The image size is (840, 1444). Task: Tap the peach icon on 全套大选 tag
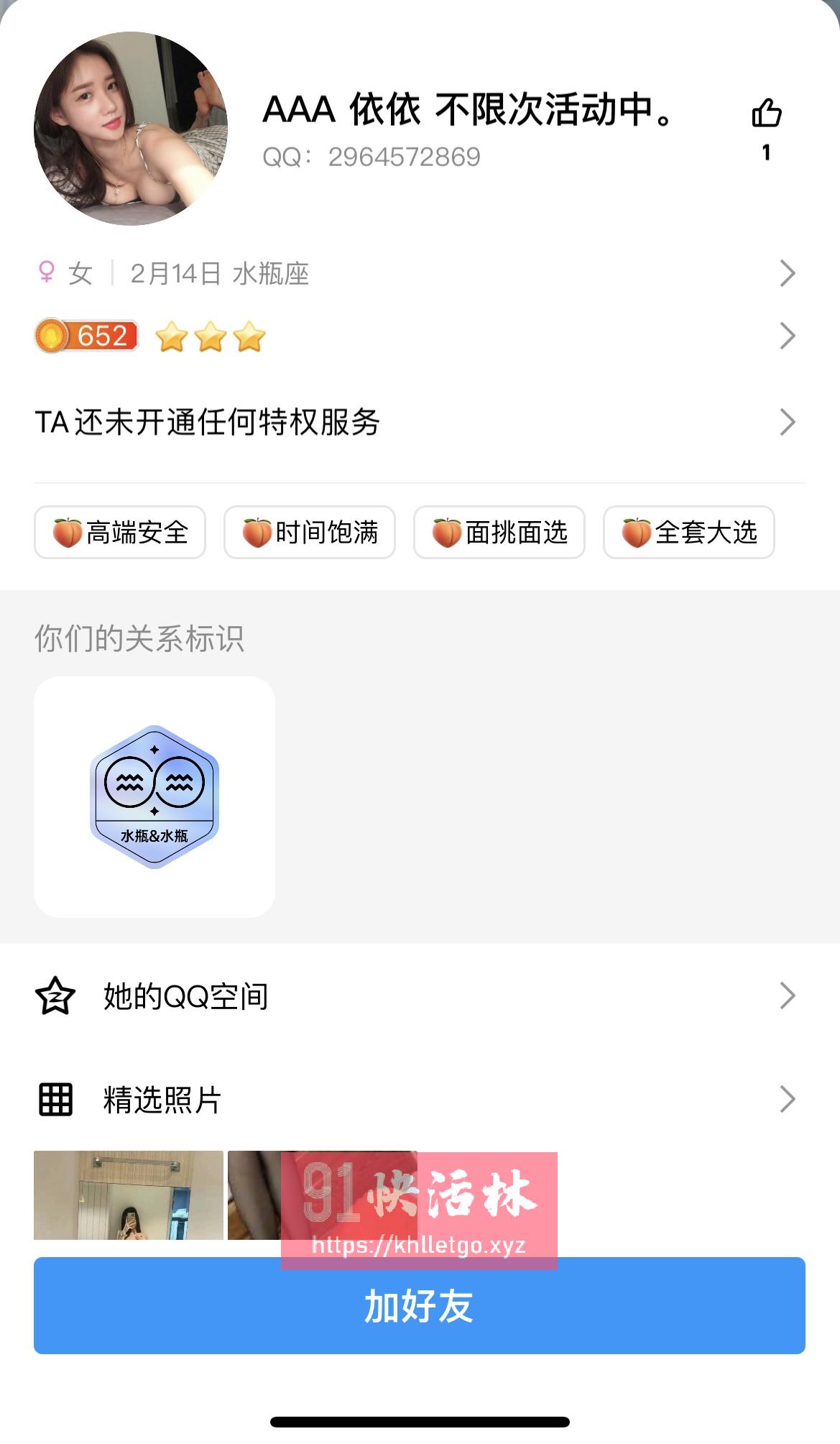(638, 532)
